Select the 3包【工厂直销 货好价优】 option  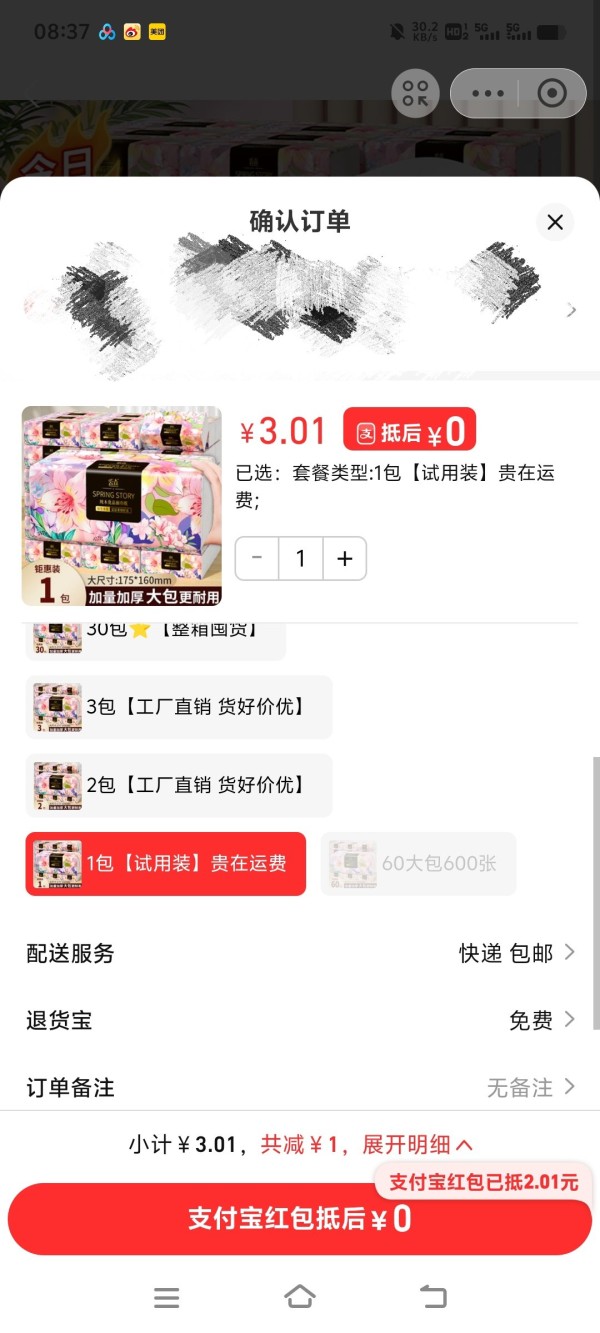178,707
